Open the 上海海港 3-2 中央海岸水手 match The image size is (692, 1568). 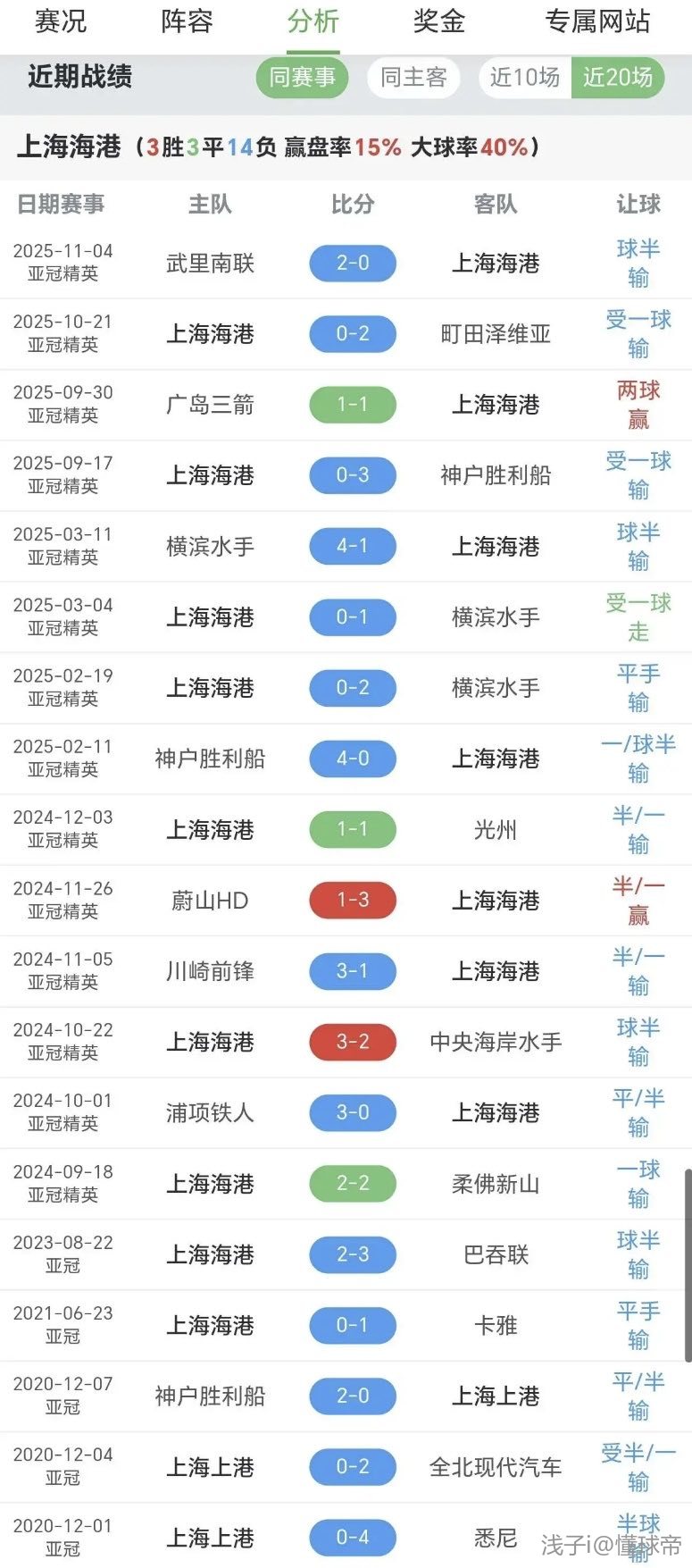tap(352, 1042)
